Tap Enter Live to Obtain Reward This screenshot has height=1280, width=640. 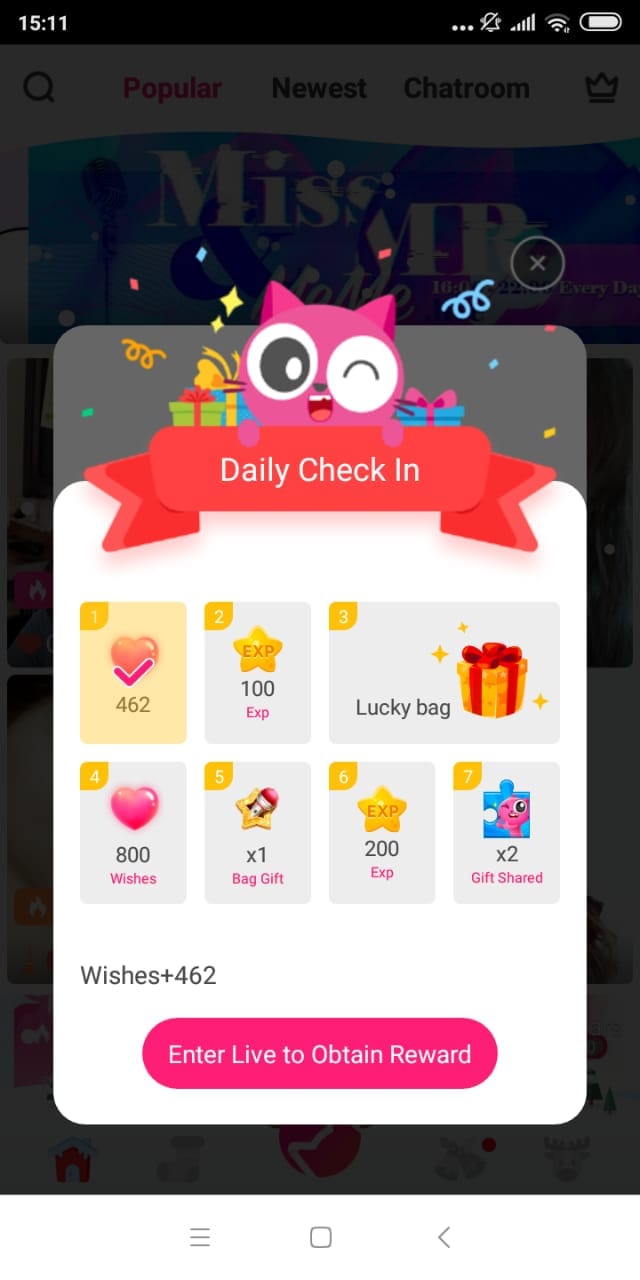(x=319, y=1054)
